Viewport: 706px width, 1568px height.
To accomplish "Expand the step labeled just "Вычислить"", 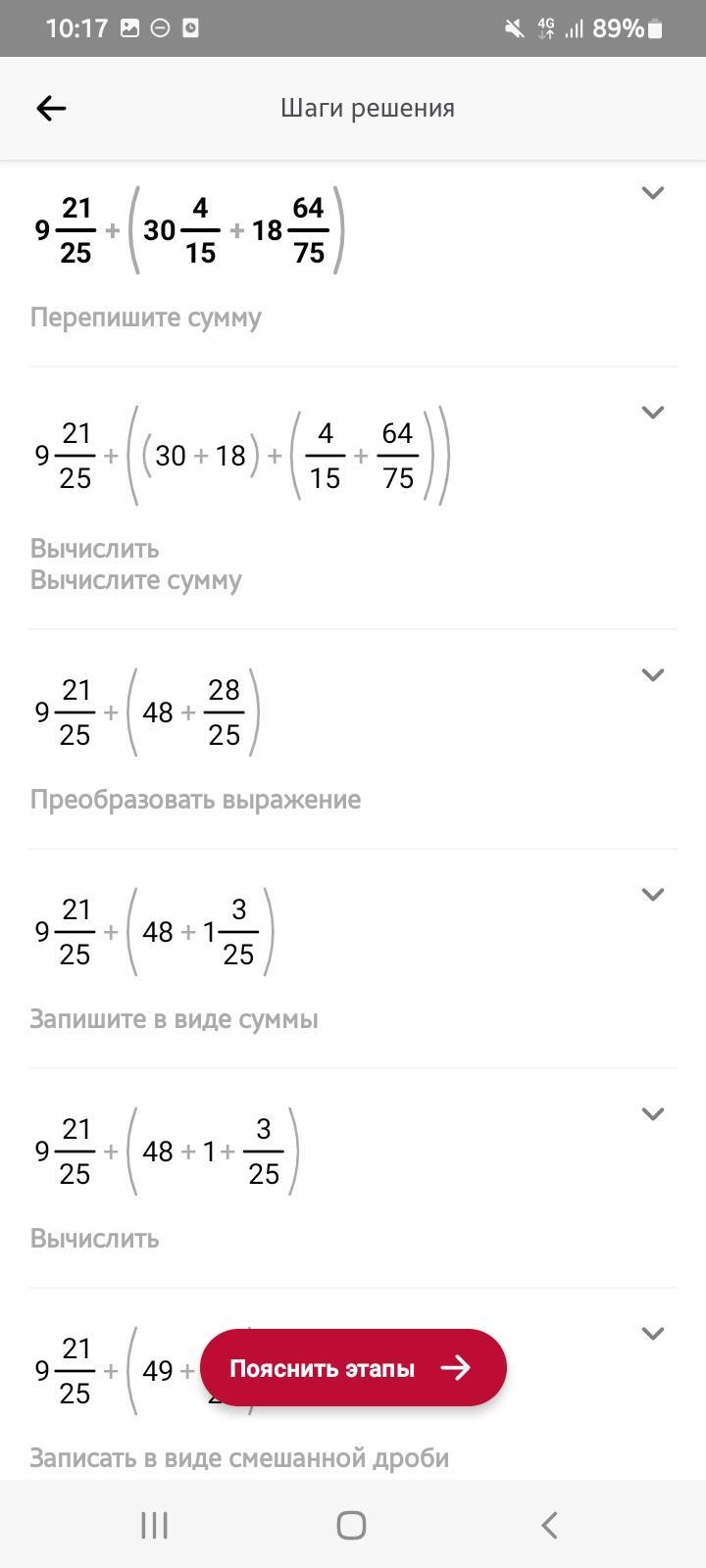I will pos(653,1114).
